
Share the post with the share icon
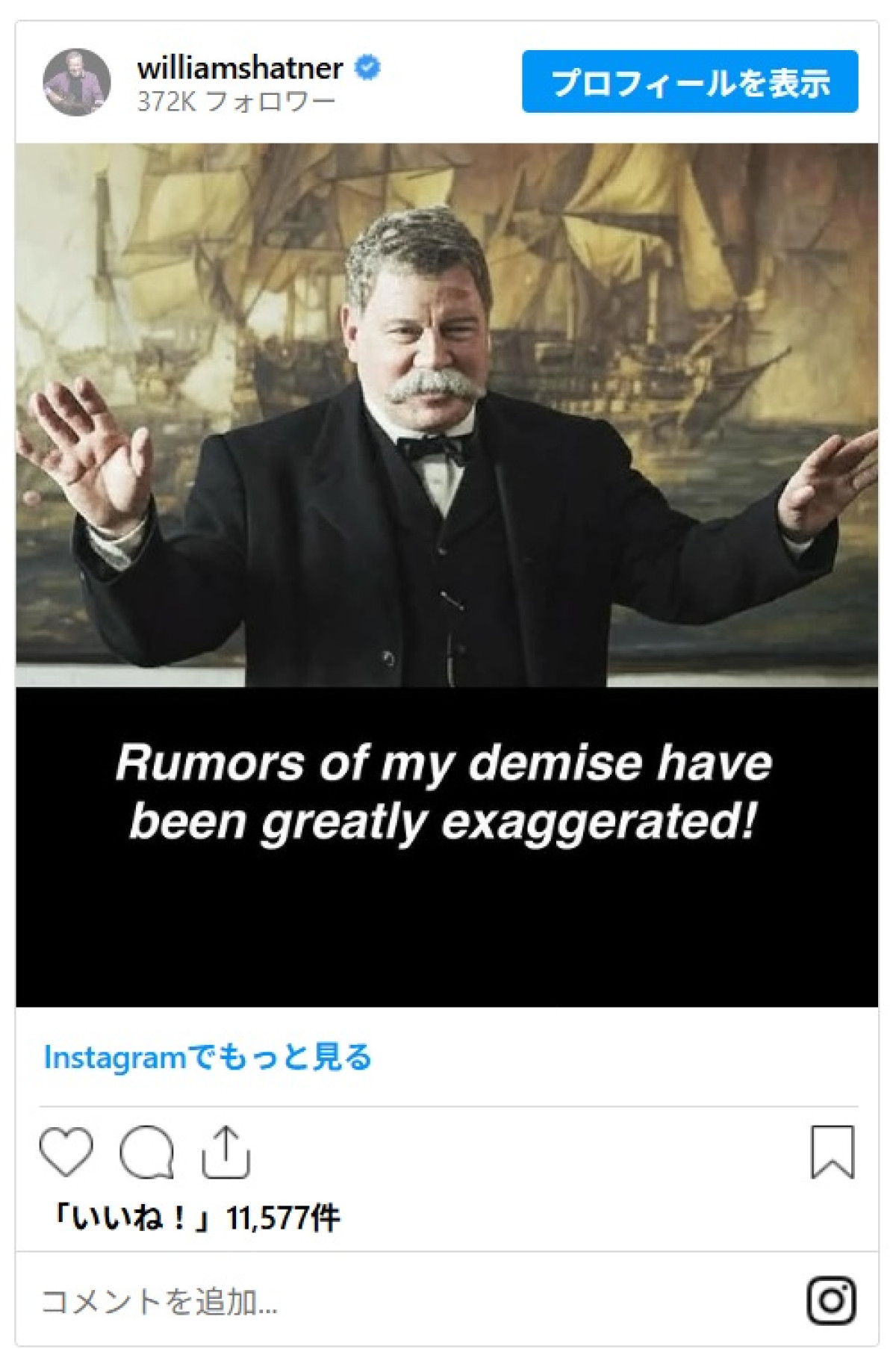coord(225,1151)
